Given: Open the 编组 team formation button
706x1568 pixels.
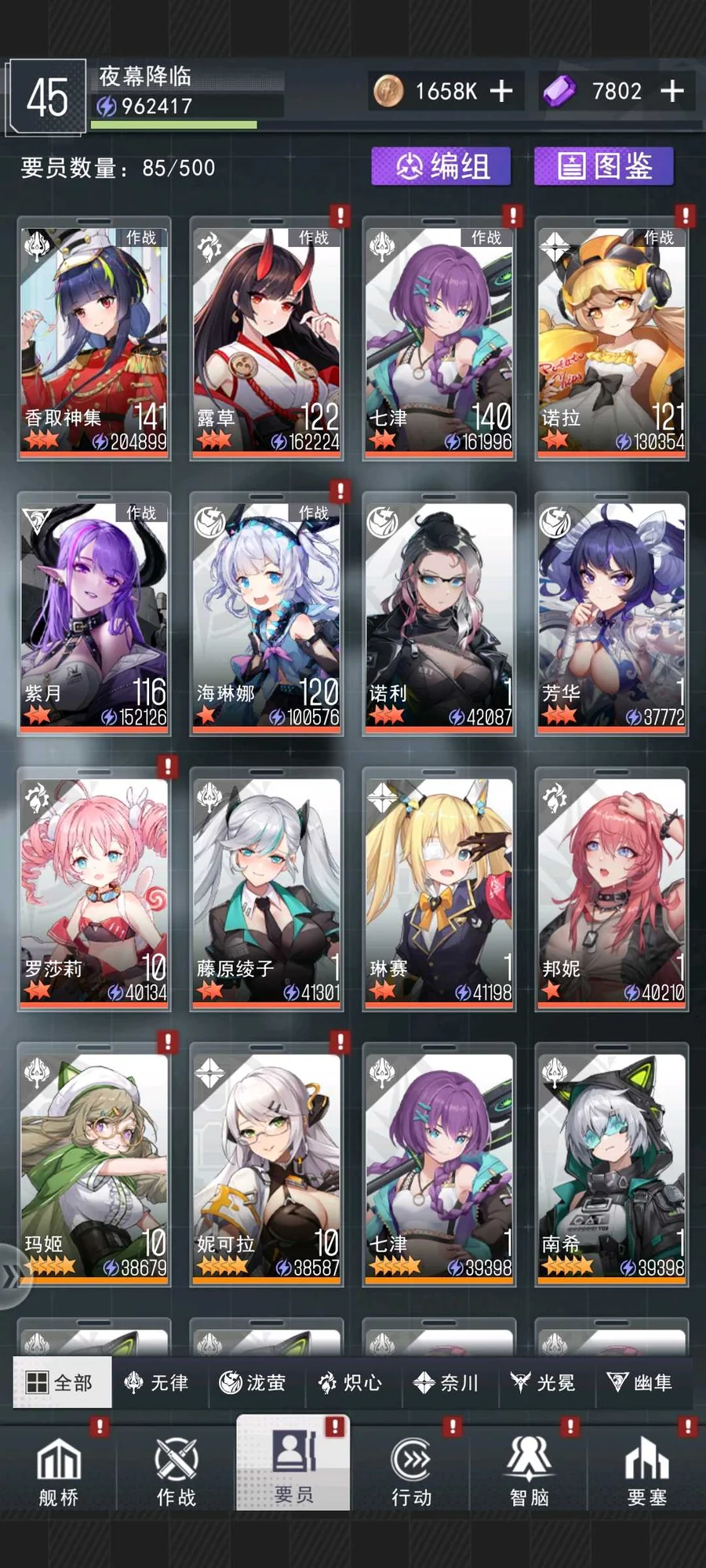Looking at the screenshot, I should 442,166.
